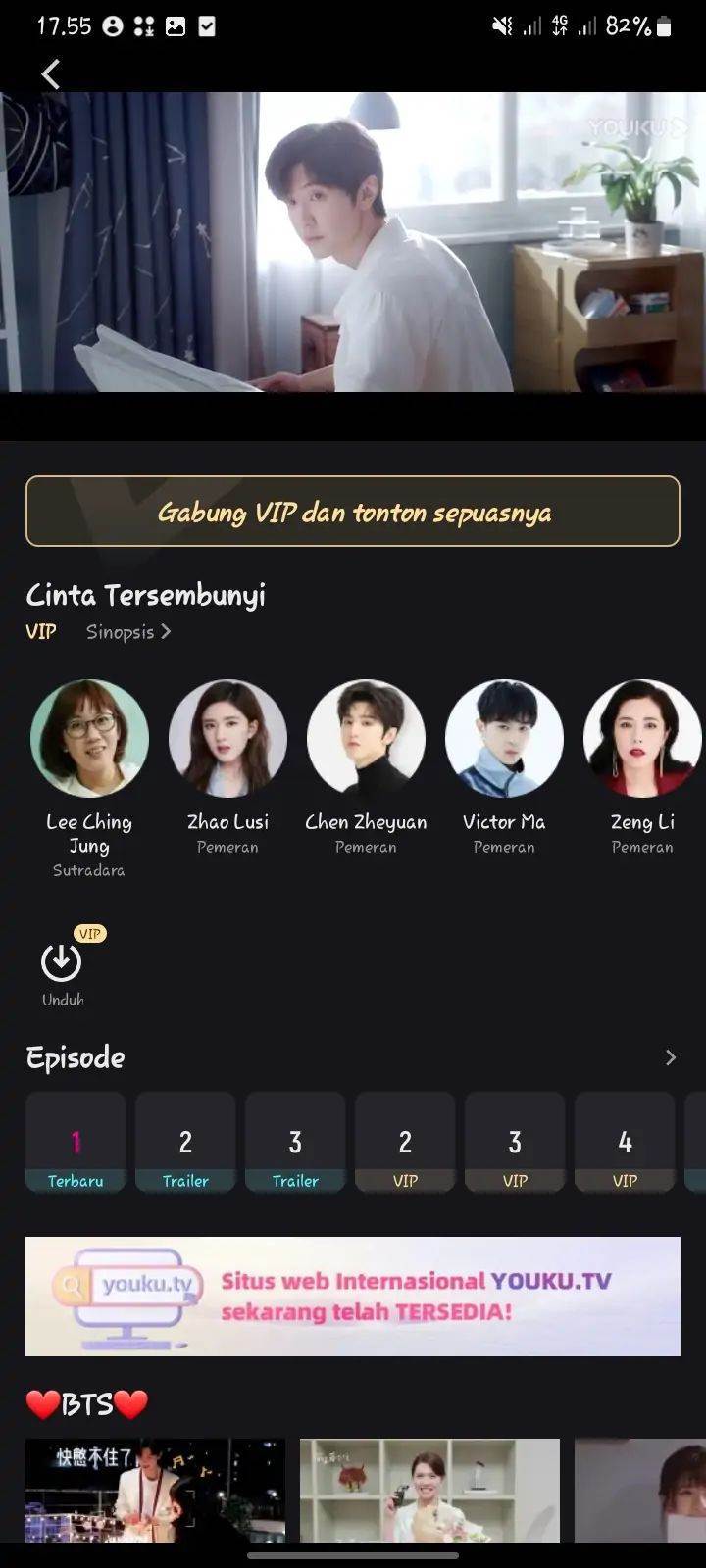706x1568 pixels.
Task: Play the second BTS clip thumbnail
Action: (429, 1490)
